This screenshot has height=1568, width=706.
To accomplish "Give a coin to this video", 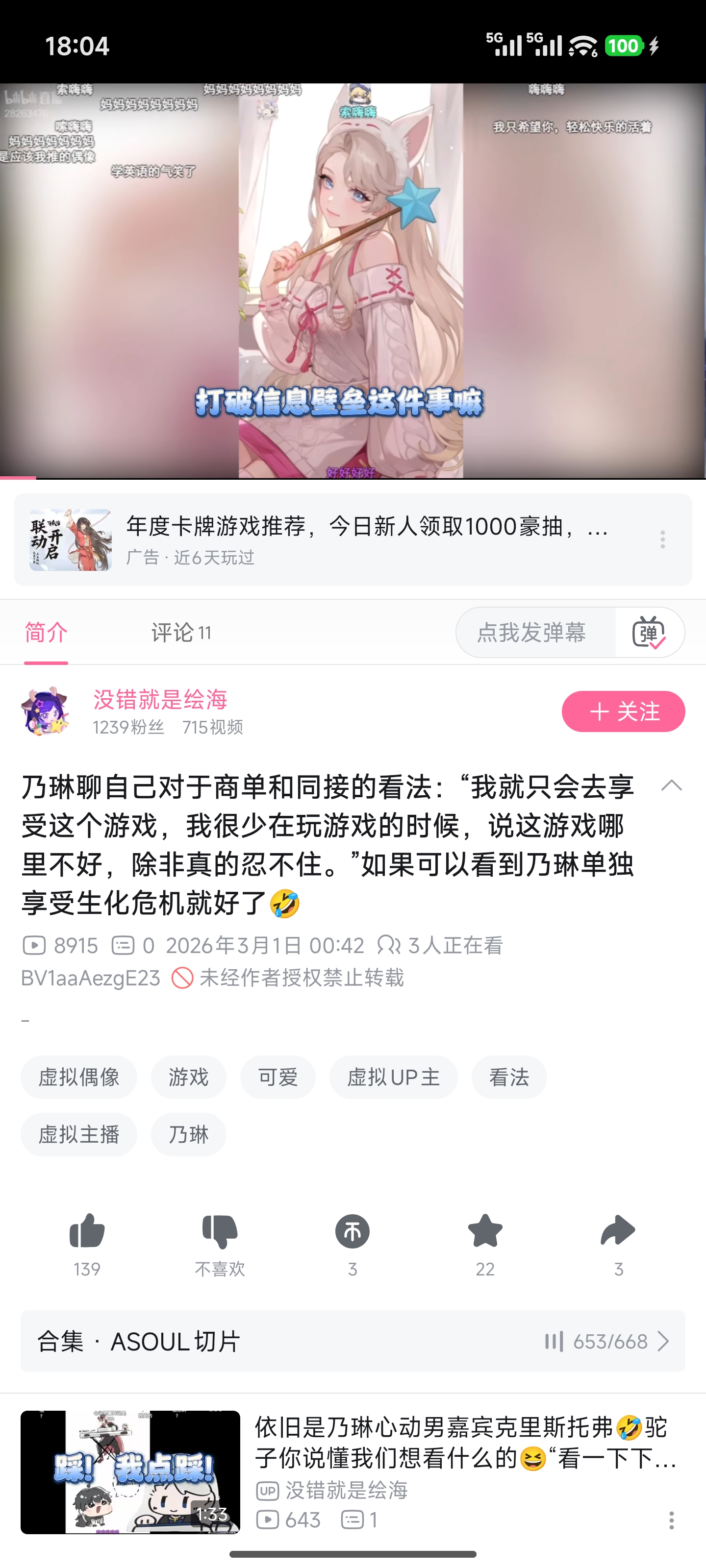I will click(352, 1231).
